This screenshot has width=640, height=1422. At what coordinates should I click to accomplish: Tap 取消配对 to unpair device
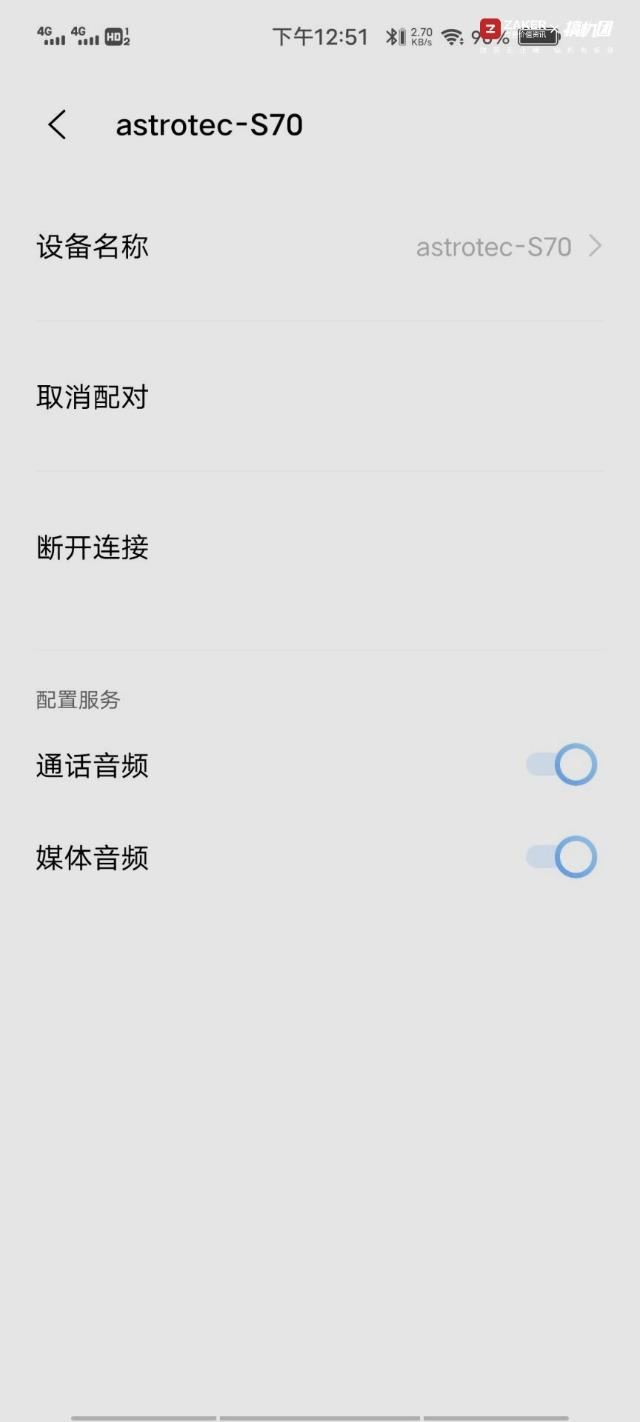[320, 397]
